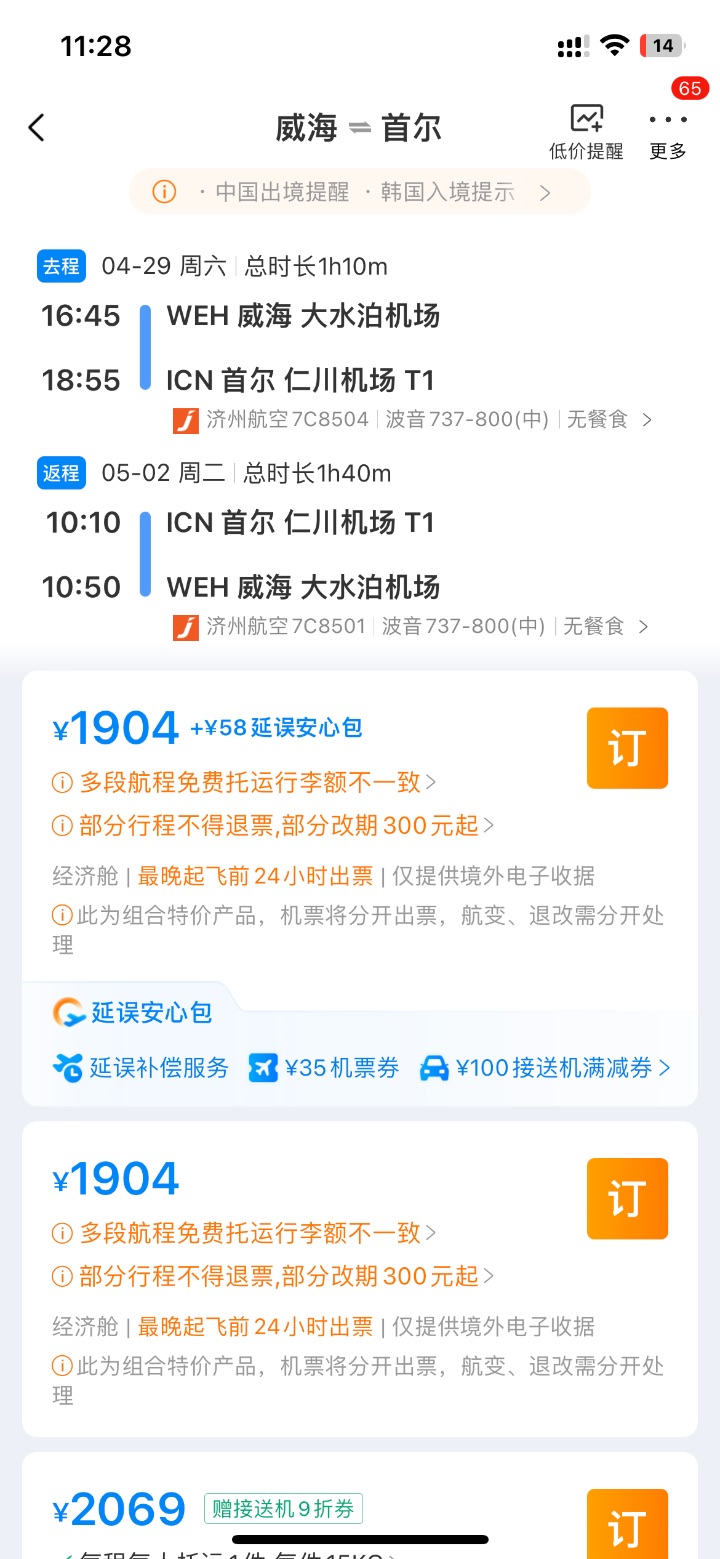720x1559 pixels.
Task: Book the ¥2069 fare
Action: tap(627, 1525)
